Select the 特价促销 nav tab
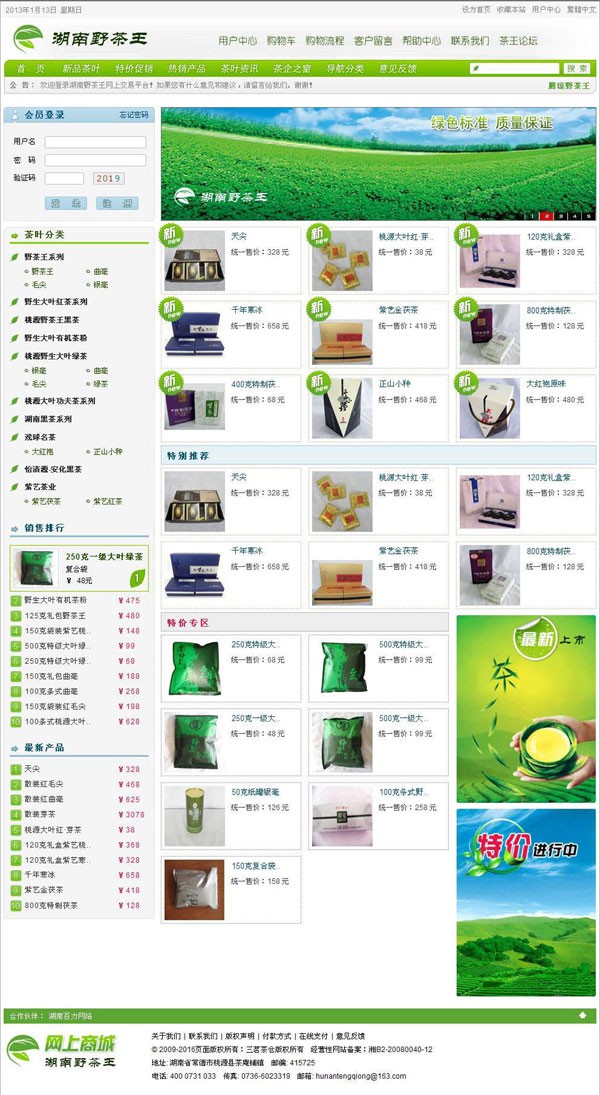 134,68
